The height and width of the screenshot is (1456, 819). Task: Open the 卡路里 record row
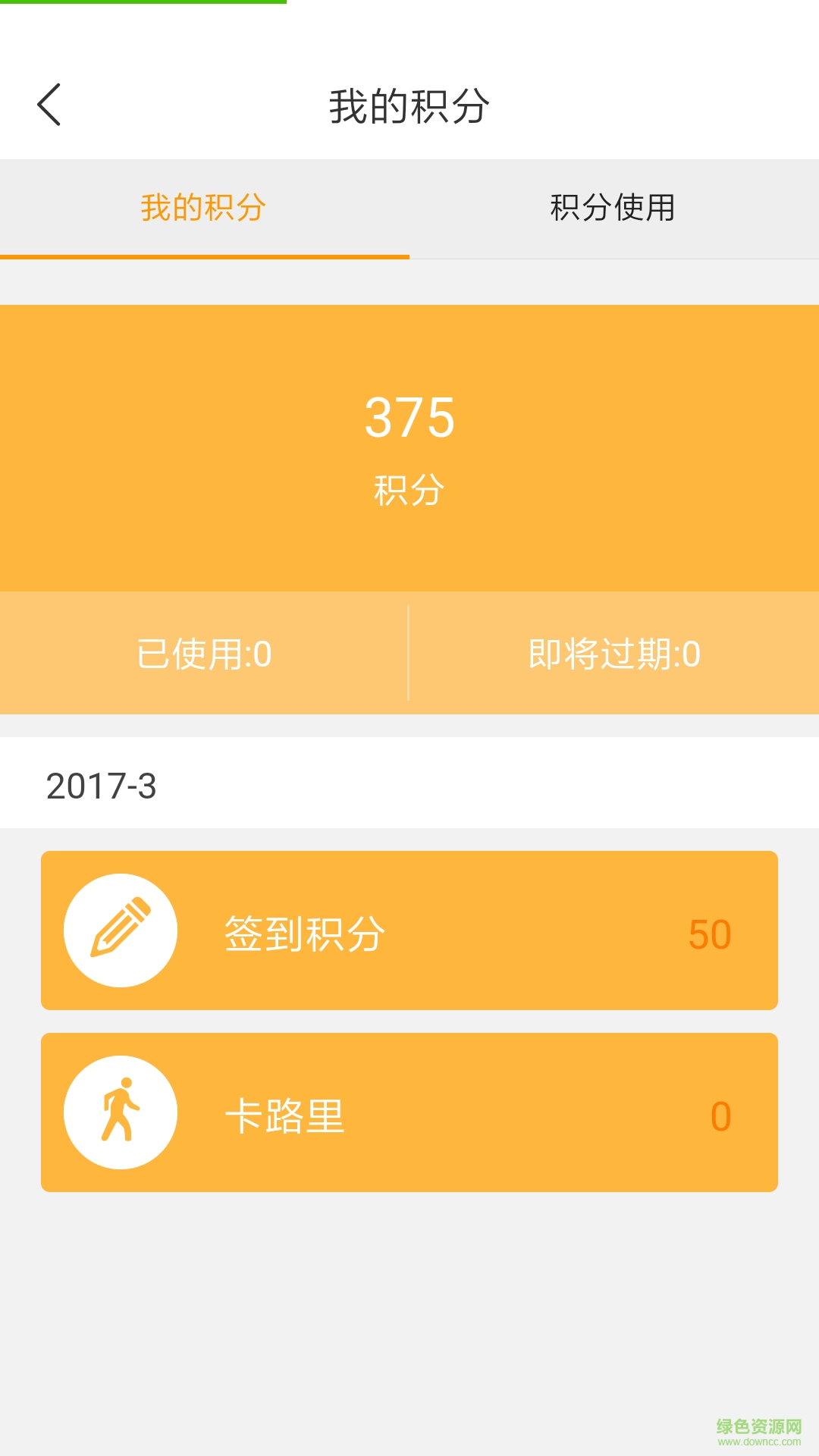(409, 1112)
